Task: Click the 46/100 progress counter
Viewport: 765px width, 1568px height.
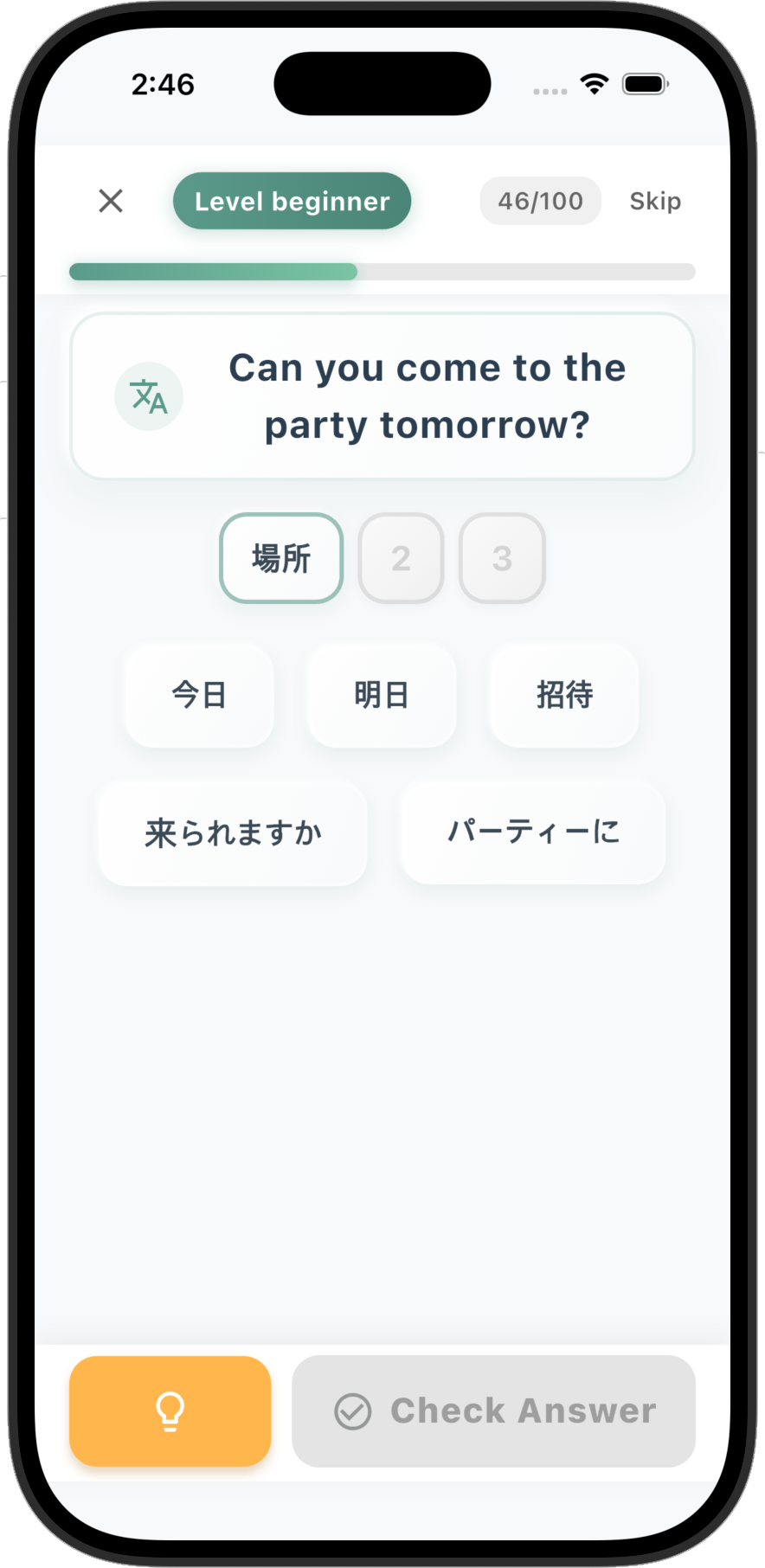Action: point(539,201)
